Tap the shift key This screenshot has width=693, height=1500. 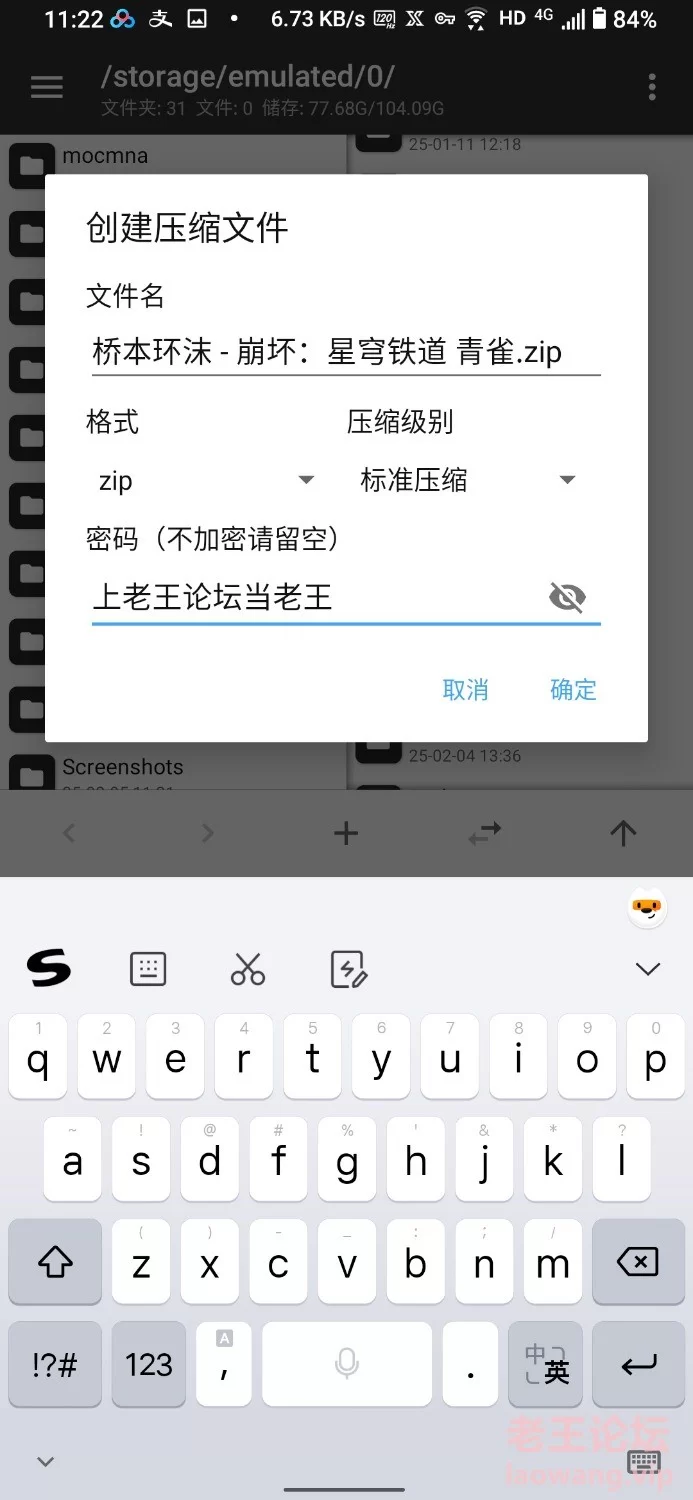coord(55,1262)
